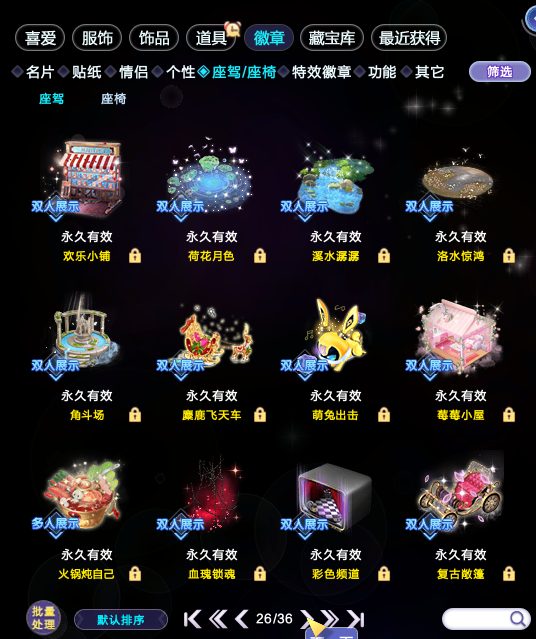Switch to the 座椅 sub-tab
Screen dimensions: 536x639
point(113,99)
